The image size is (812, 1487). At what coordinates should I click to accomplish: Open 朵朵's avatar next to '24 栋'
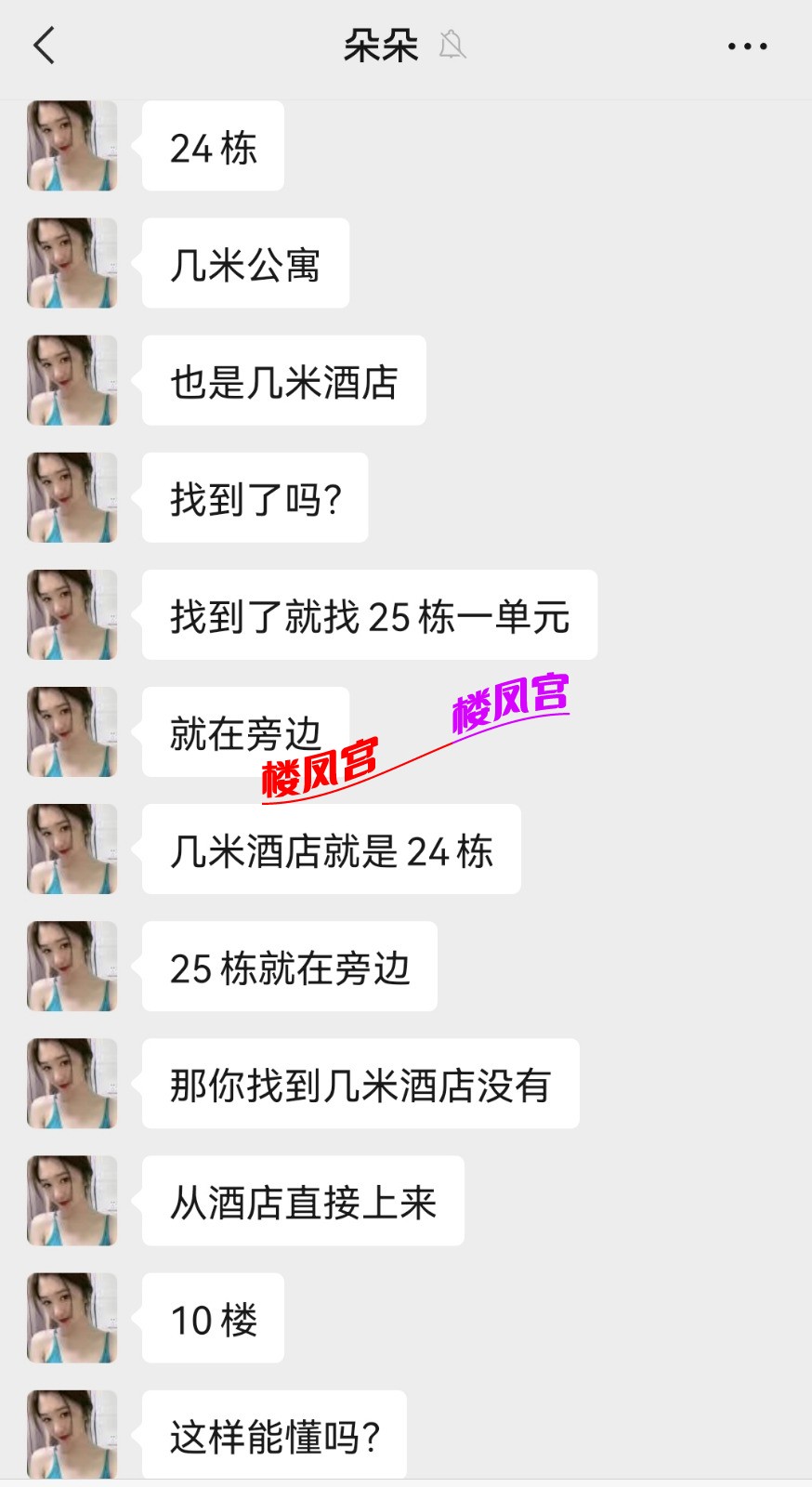click(x=72, y=146)
